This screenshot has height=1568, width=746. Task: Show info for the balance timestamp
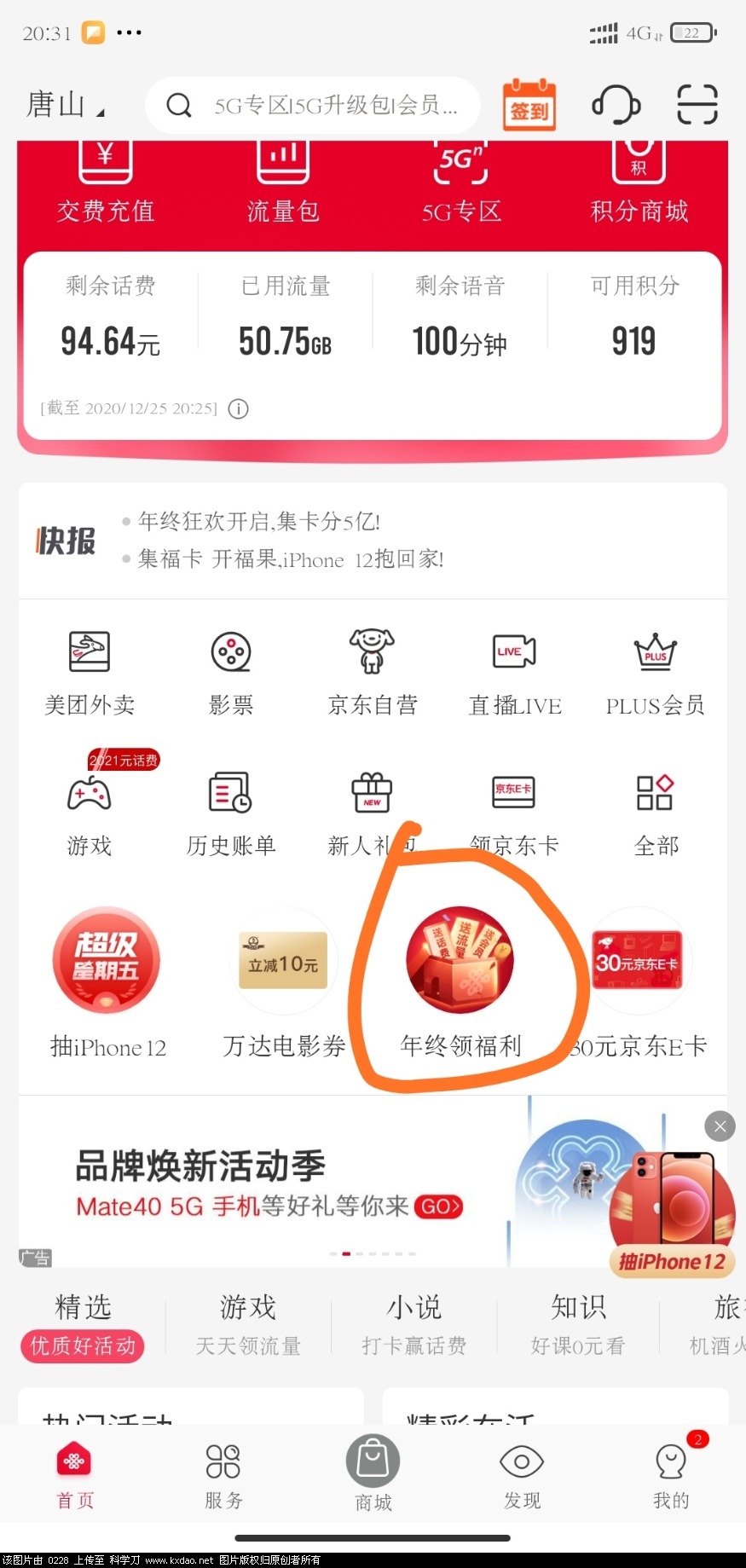[x=239, y=409]
